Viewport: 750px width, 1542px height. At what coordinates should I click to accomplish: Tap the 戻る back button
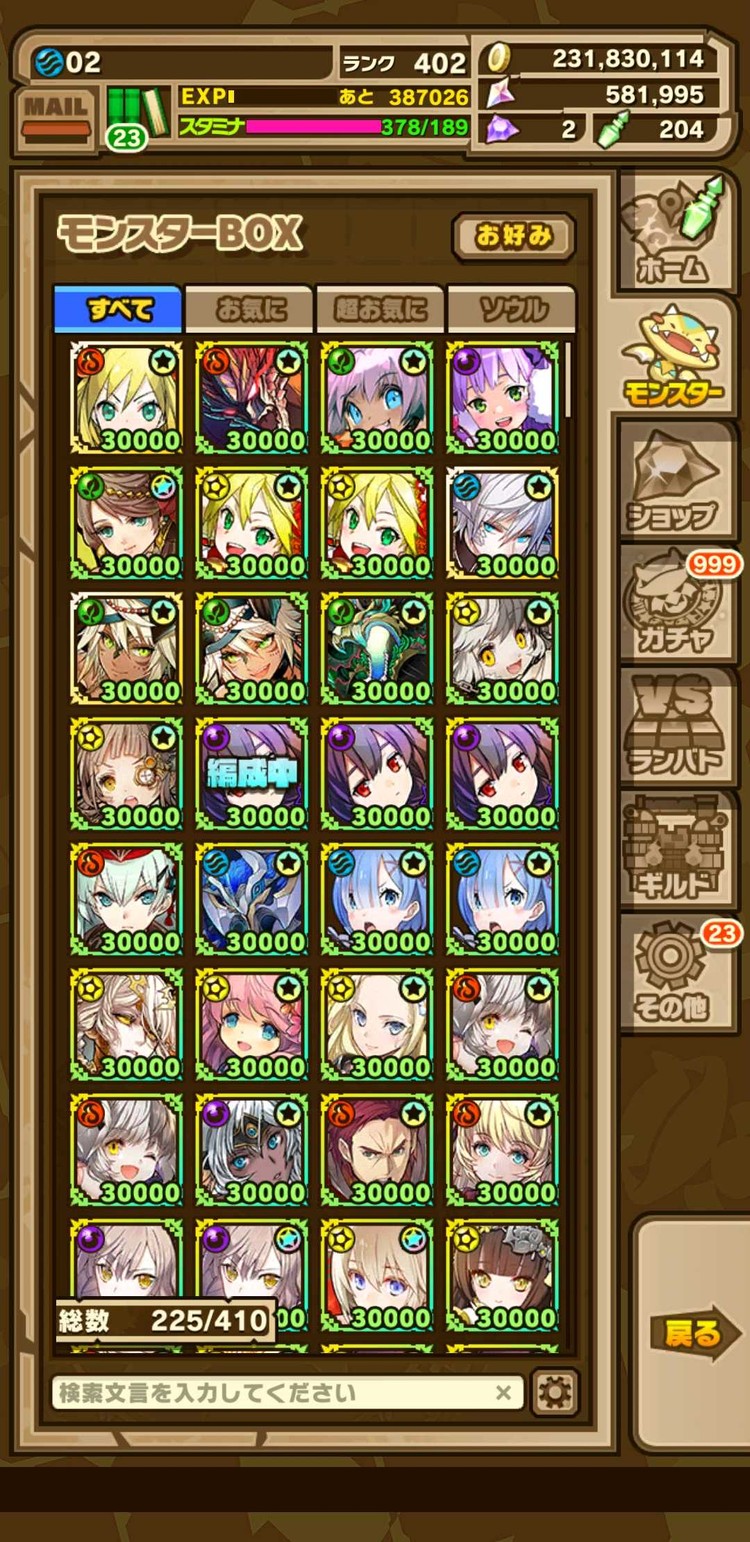pyautogui.click(x=694, y=1332)
